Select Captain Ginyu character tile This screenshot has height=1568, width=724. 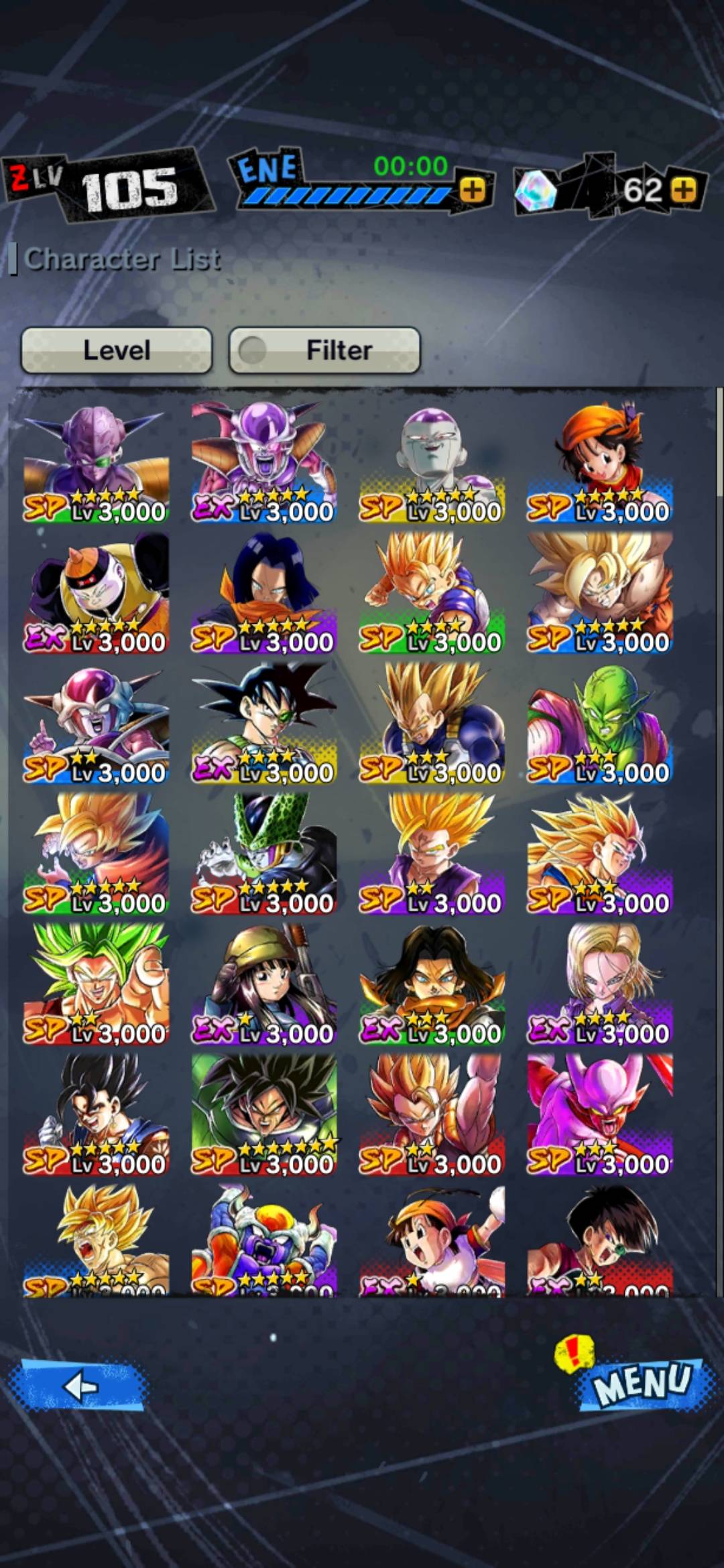(x=96, y=462)
